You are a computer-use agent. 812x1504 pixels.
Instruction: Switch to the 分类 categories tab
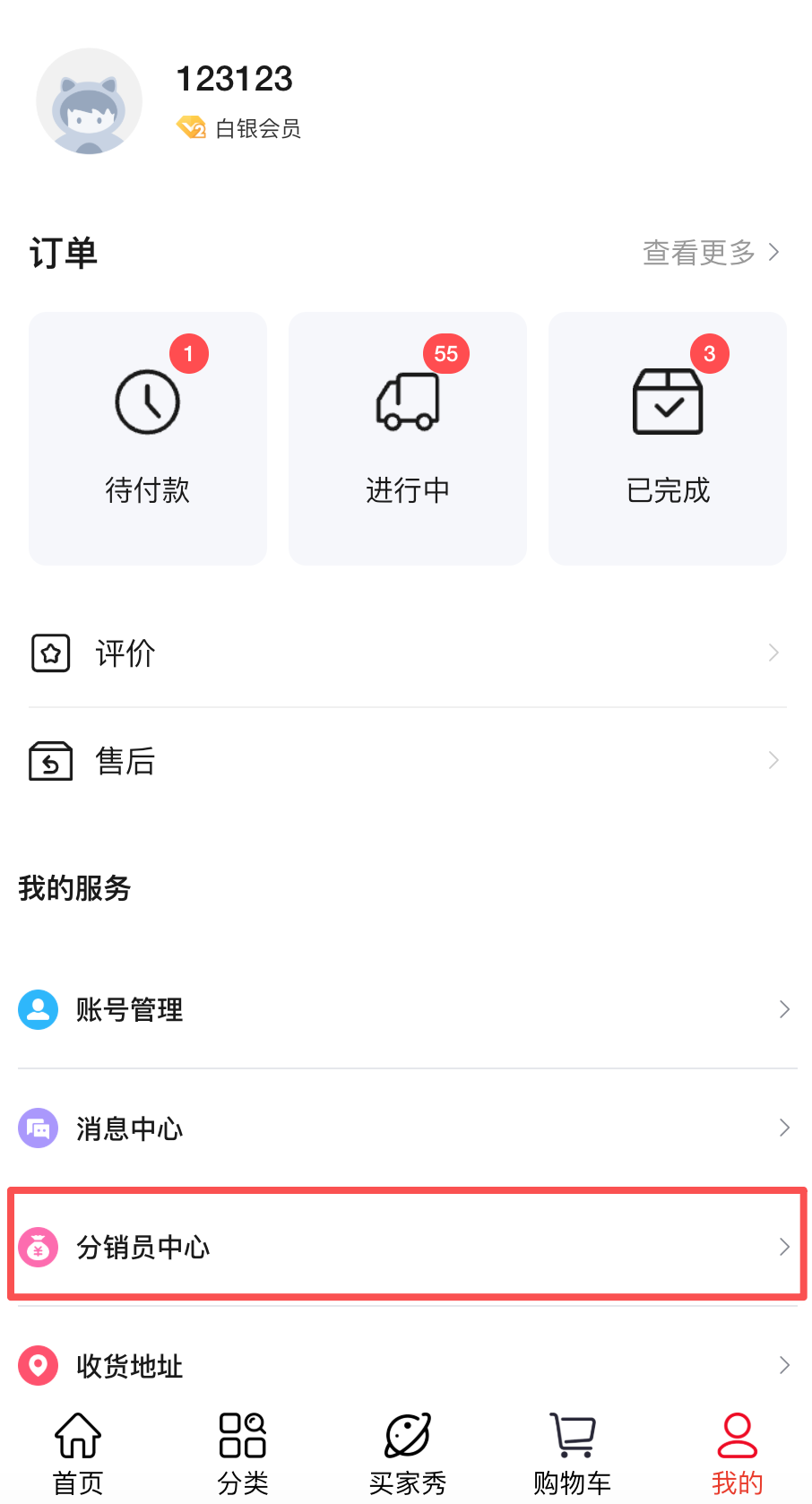[x=243, y=1454]
